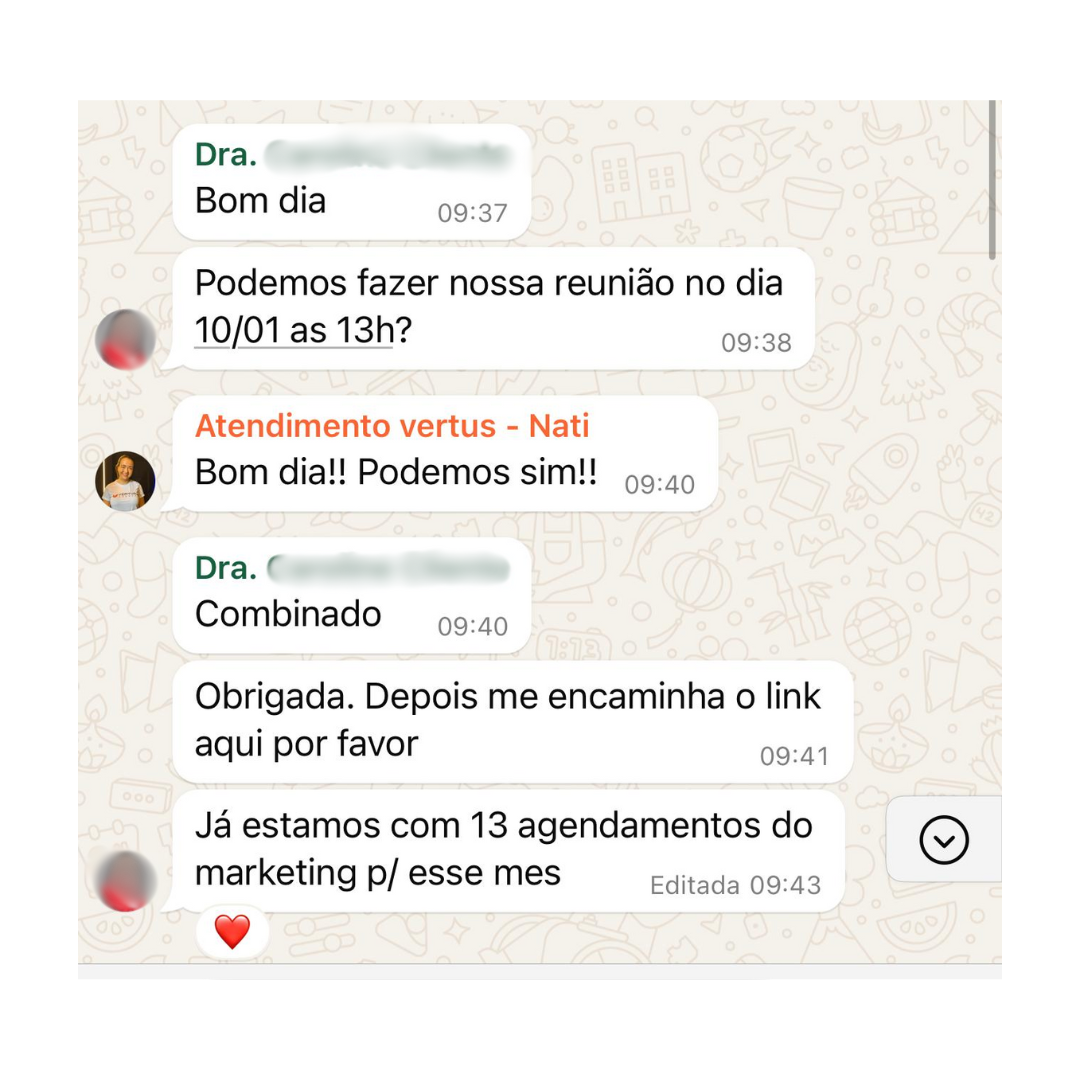Screen dimensions: 1080x1080
Task: Open the heart reaction on marketing message
Action: 232,931
